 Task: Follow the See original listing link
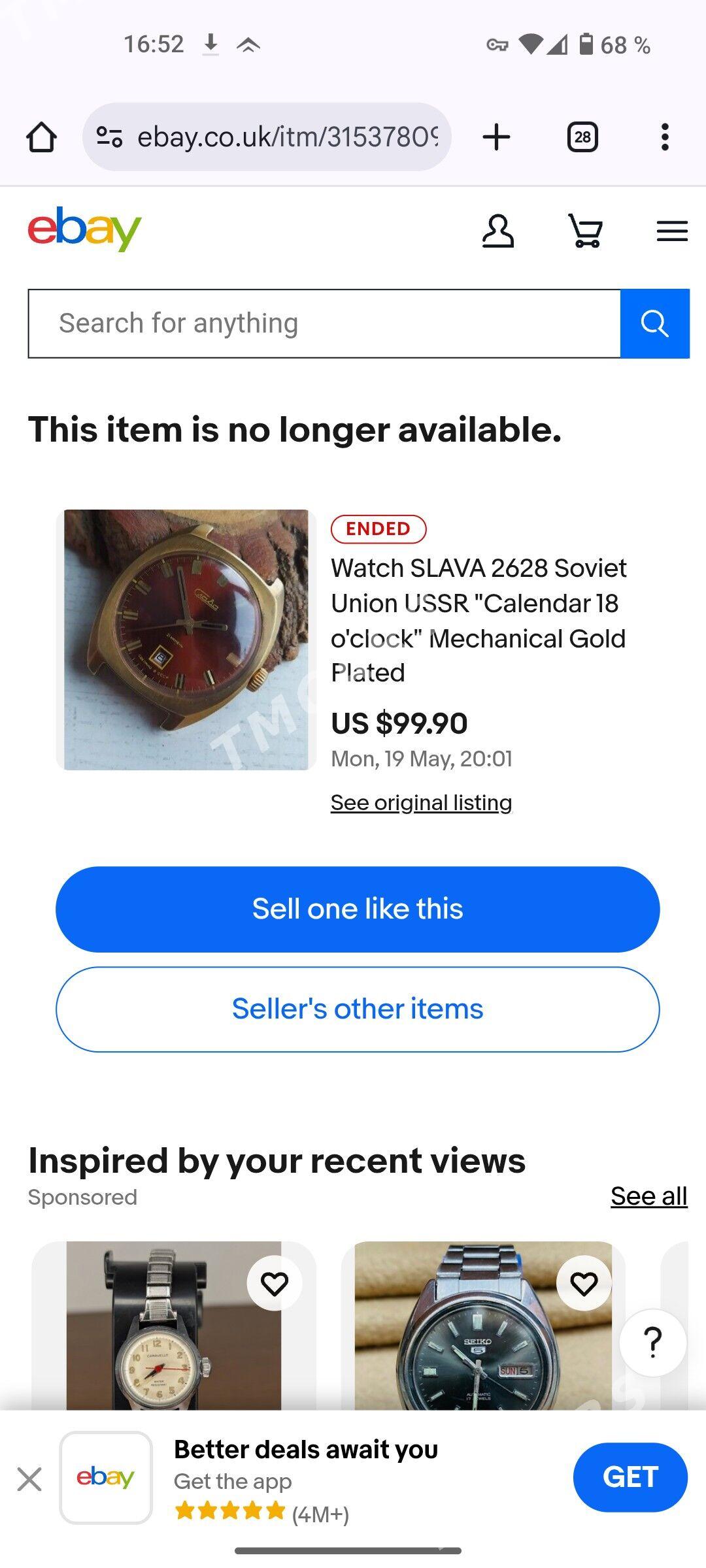tap(421, 802)
